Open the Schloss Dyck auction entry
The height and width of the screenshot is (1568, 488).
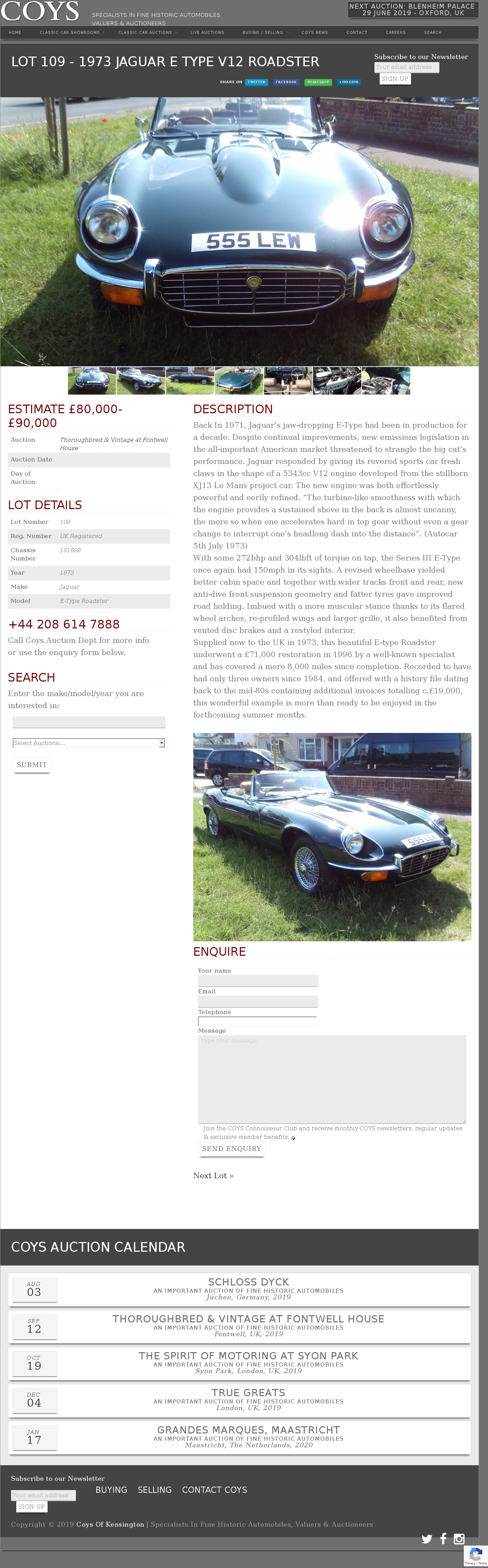tap(248, 1289)
